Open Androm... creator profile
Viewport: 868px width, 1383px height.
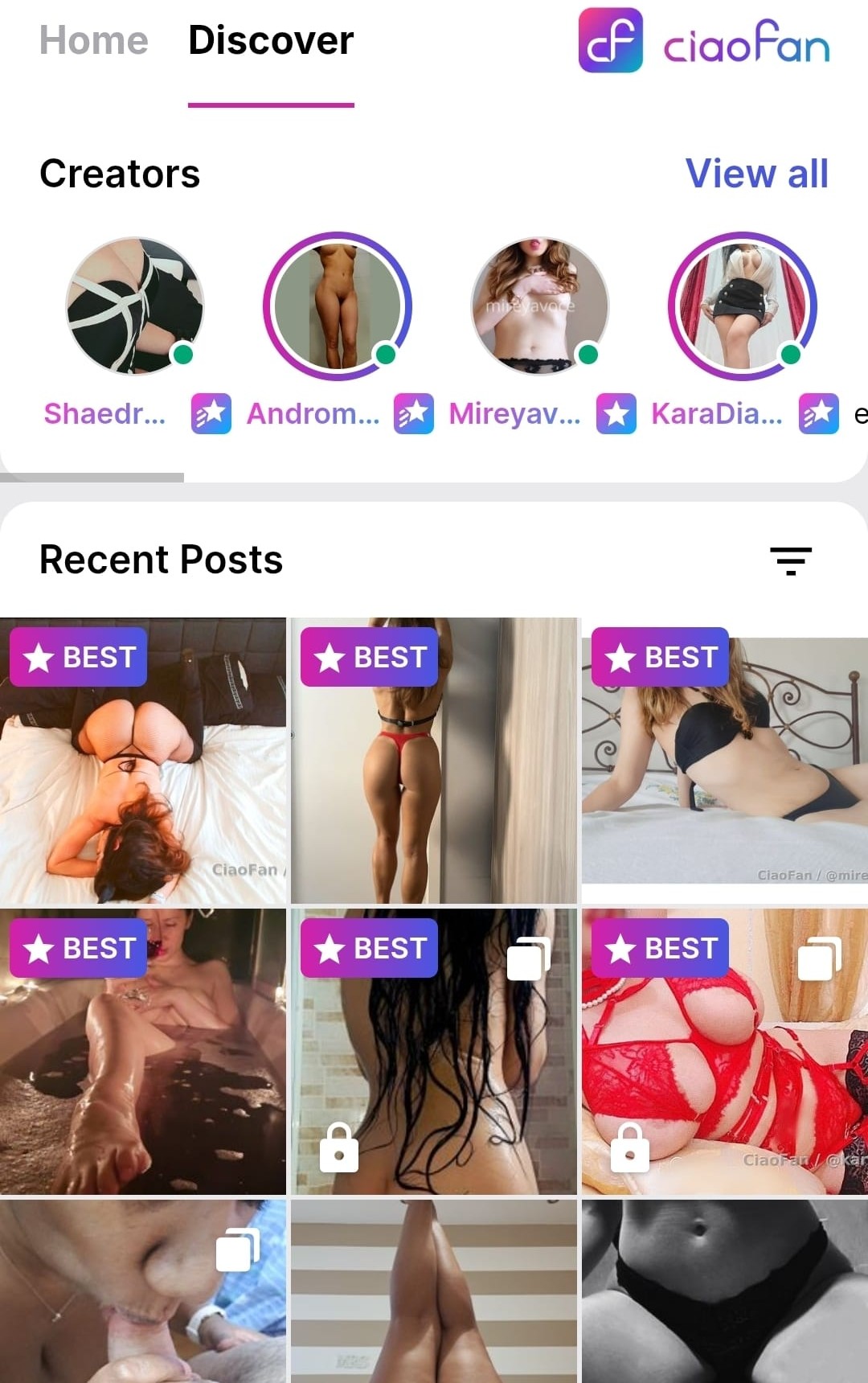(x=338, y=306)
